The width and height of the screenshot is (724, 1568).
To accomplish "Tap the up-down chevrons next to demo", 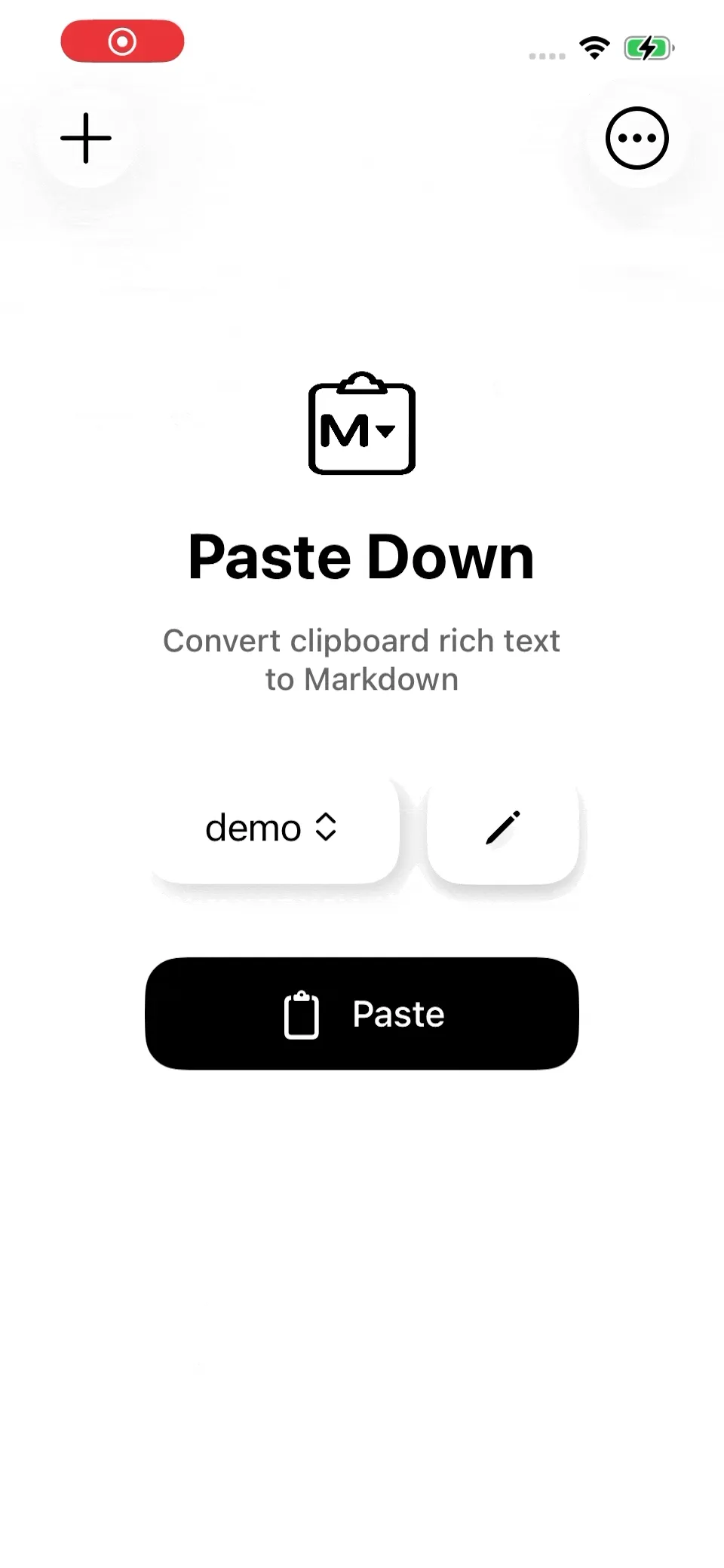I will pos(325,828).
